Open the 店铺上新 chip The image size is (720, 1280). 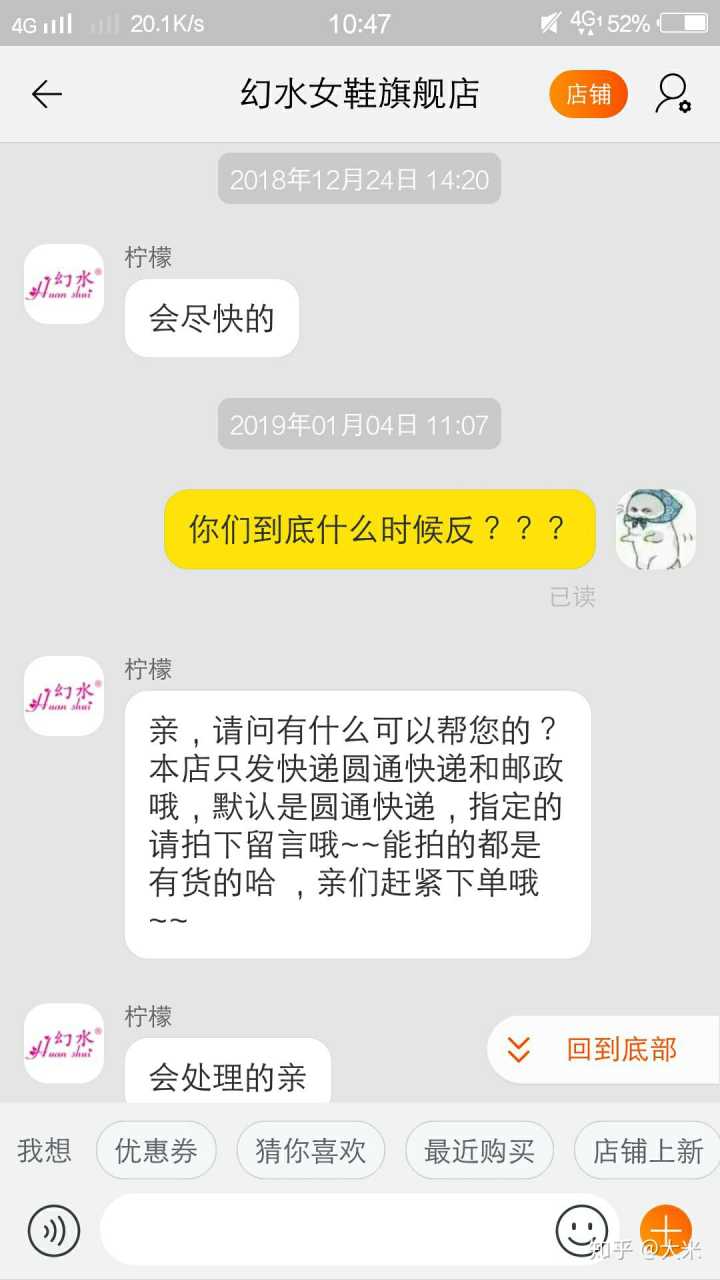(648, 1151)
